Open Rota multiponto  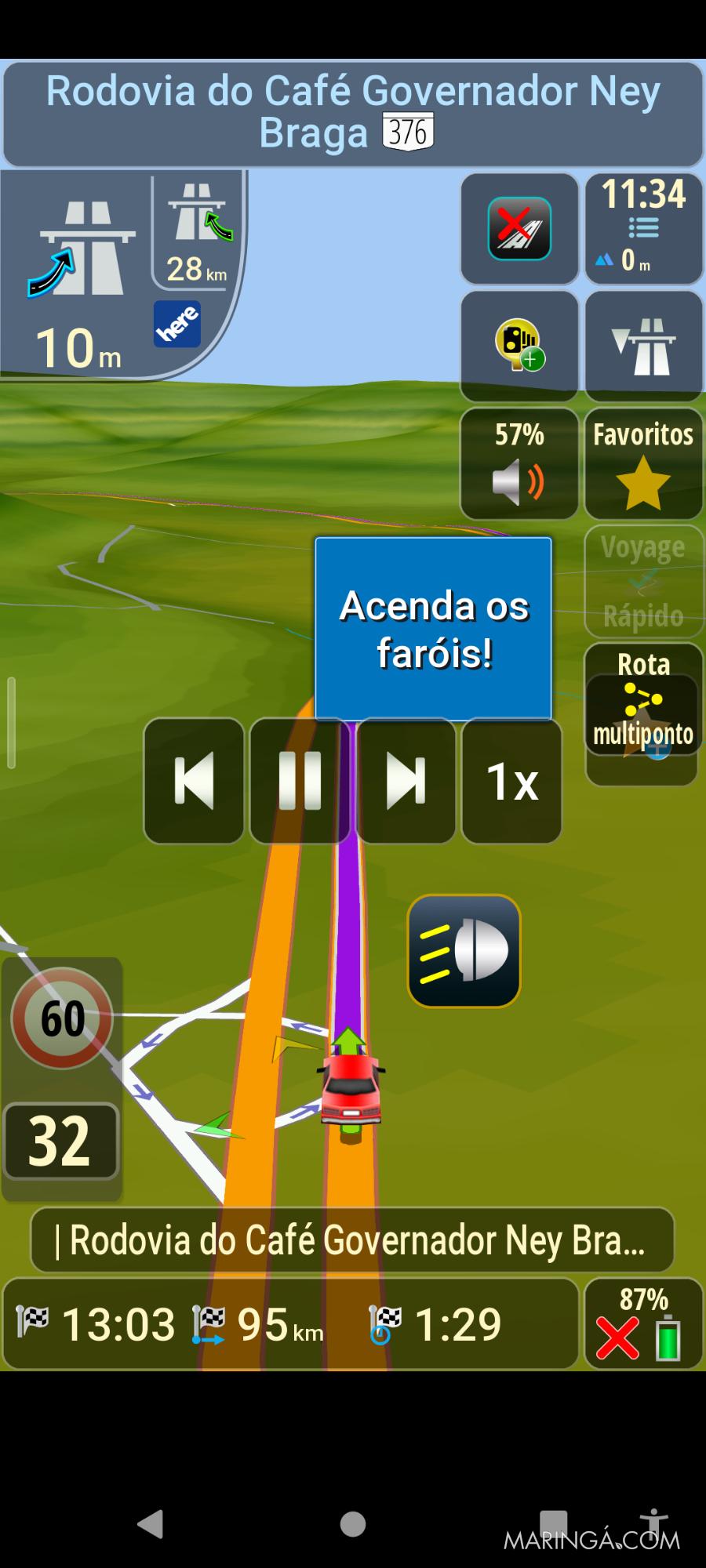(642, 699)
